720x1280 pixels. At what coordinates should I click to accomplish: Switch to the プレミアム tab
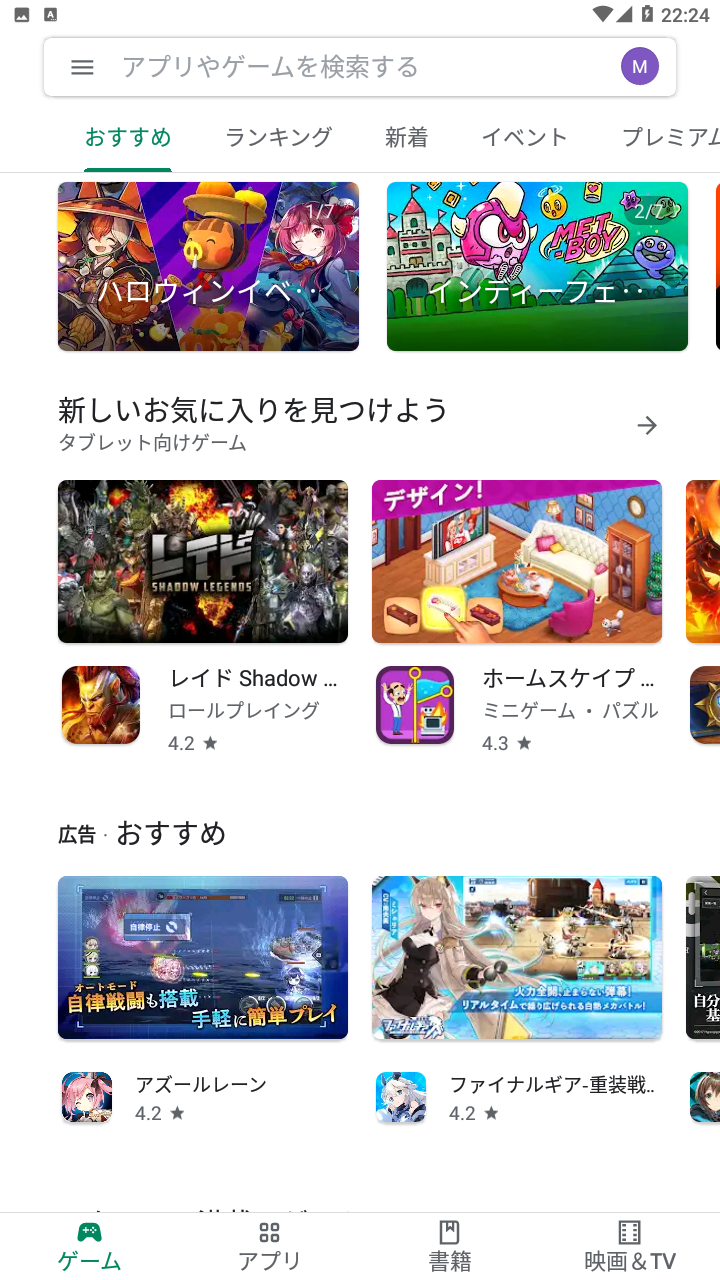click(x=670, y=137)
